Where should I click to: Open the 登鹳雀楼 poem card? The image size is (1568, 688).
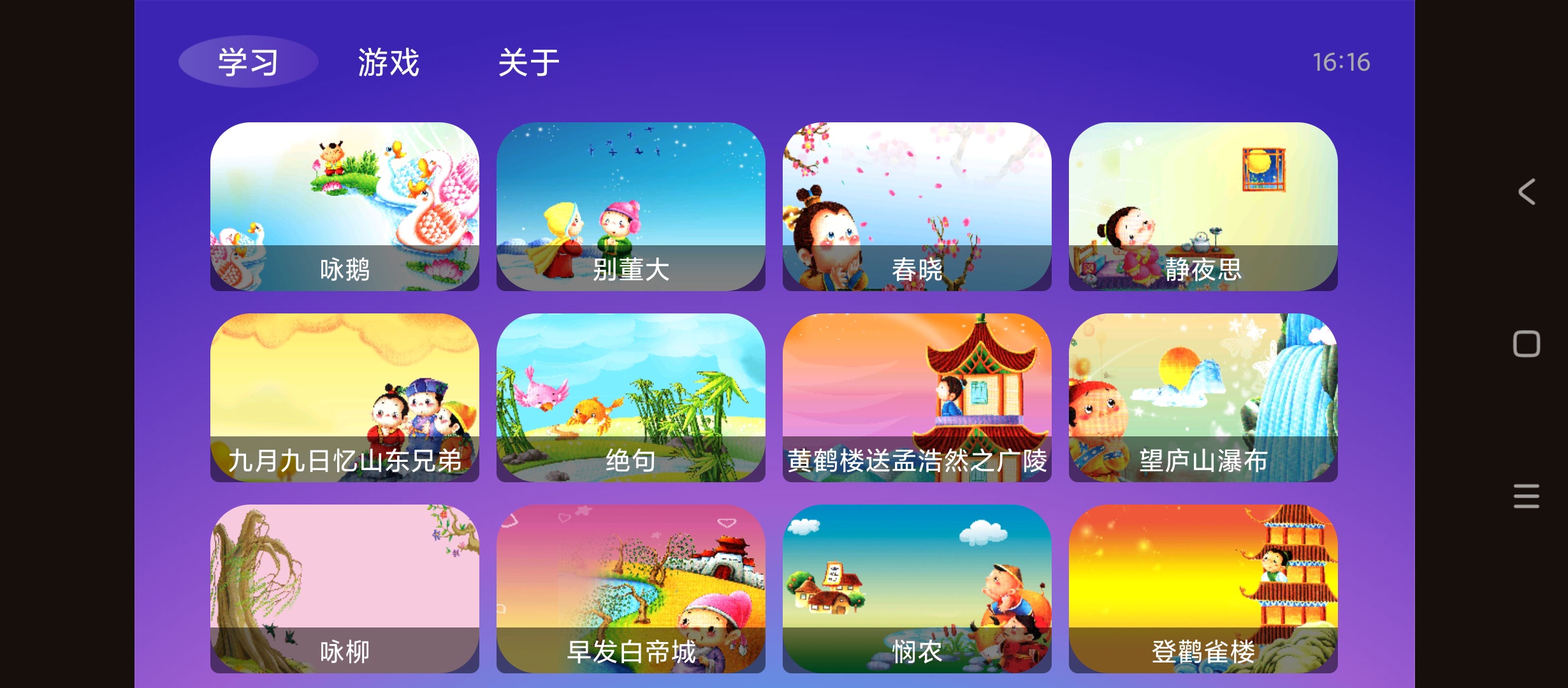[x=1203, y=589]
